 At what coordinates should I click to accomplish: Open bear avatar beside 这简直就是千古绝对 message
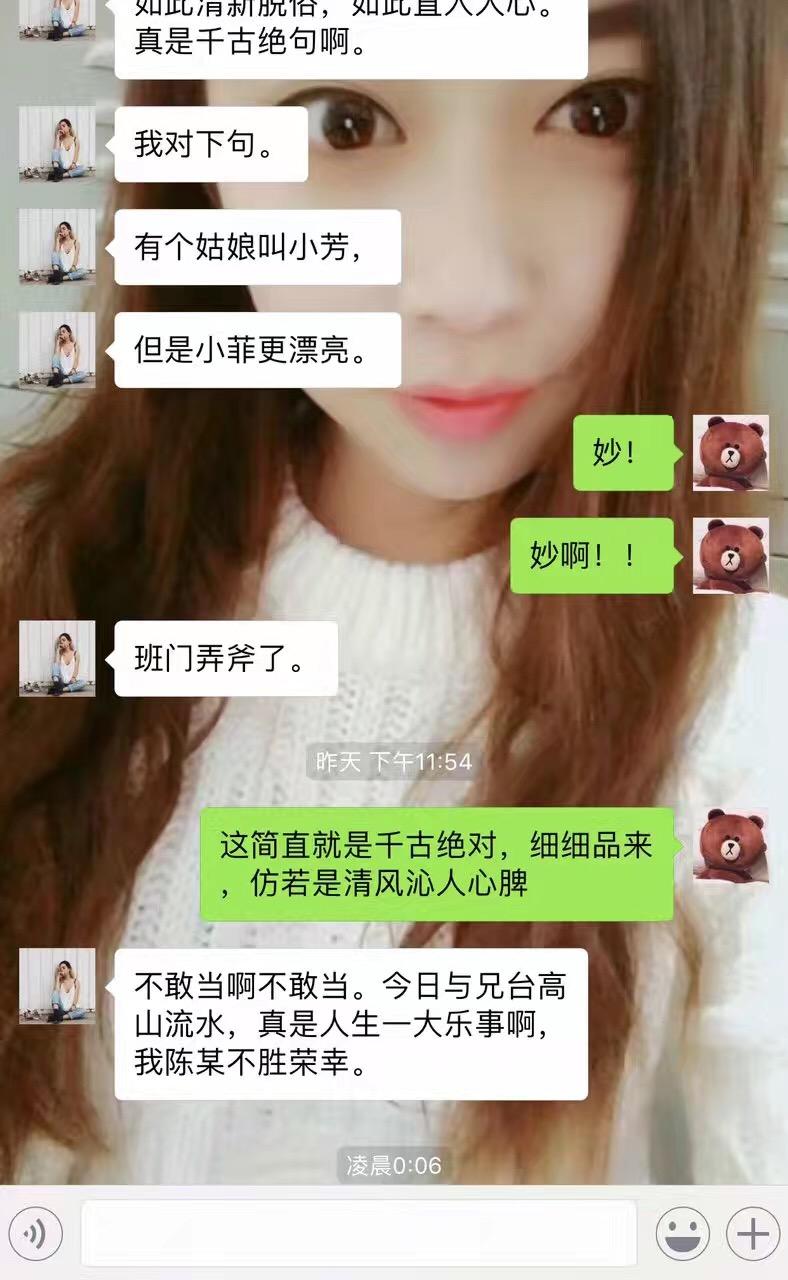point(731,845)
